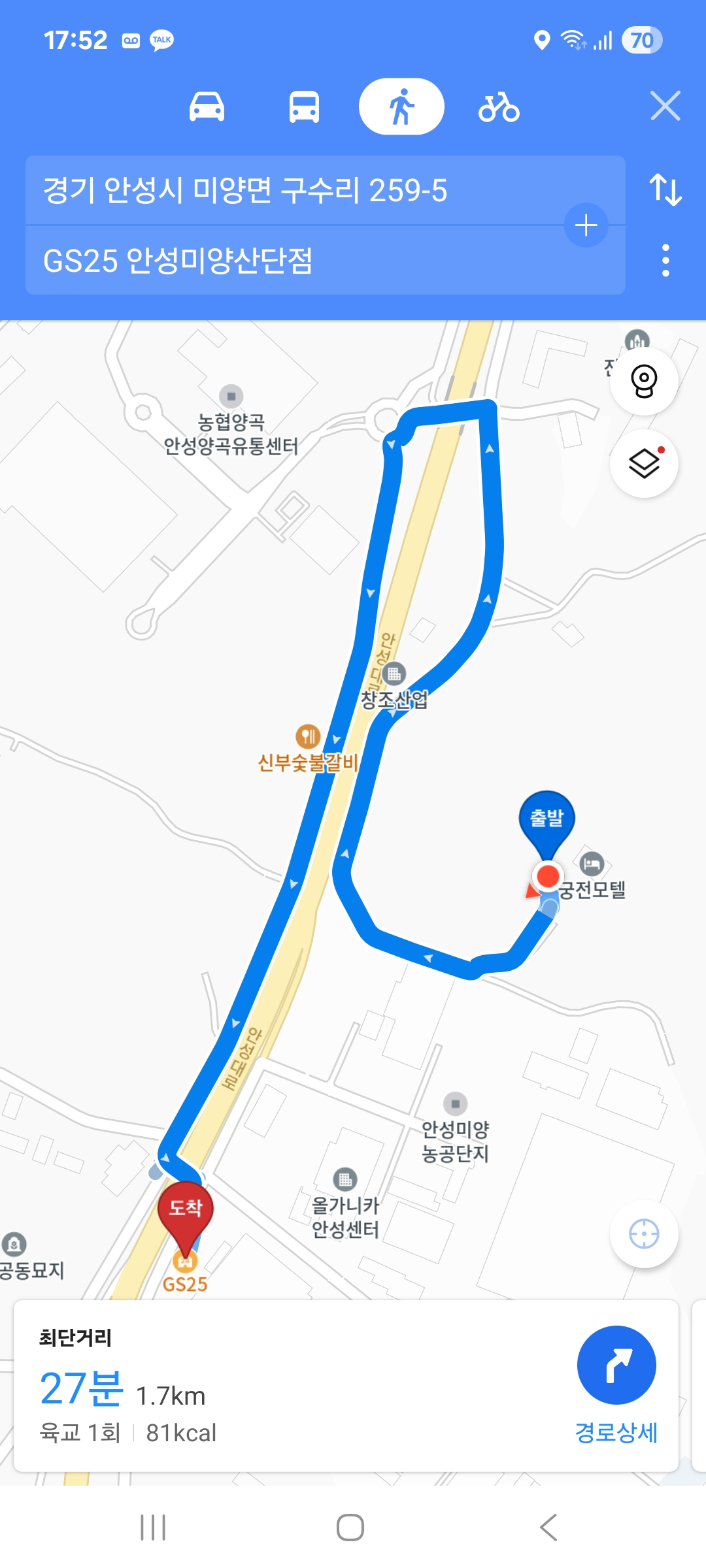Open the map layers button
706x1568 pixels.
pyautogui.click(x=644, y=463)
